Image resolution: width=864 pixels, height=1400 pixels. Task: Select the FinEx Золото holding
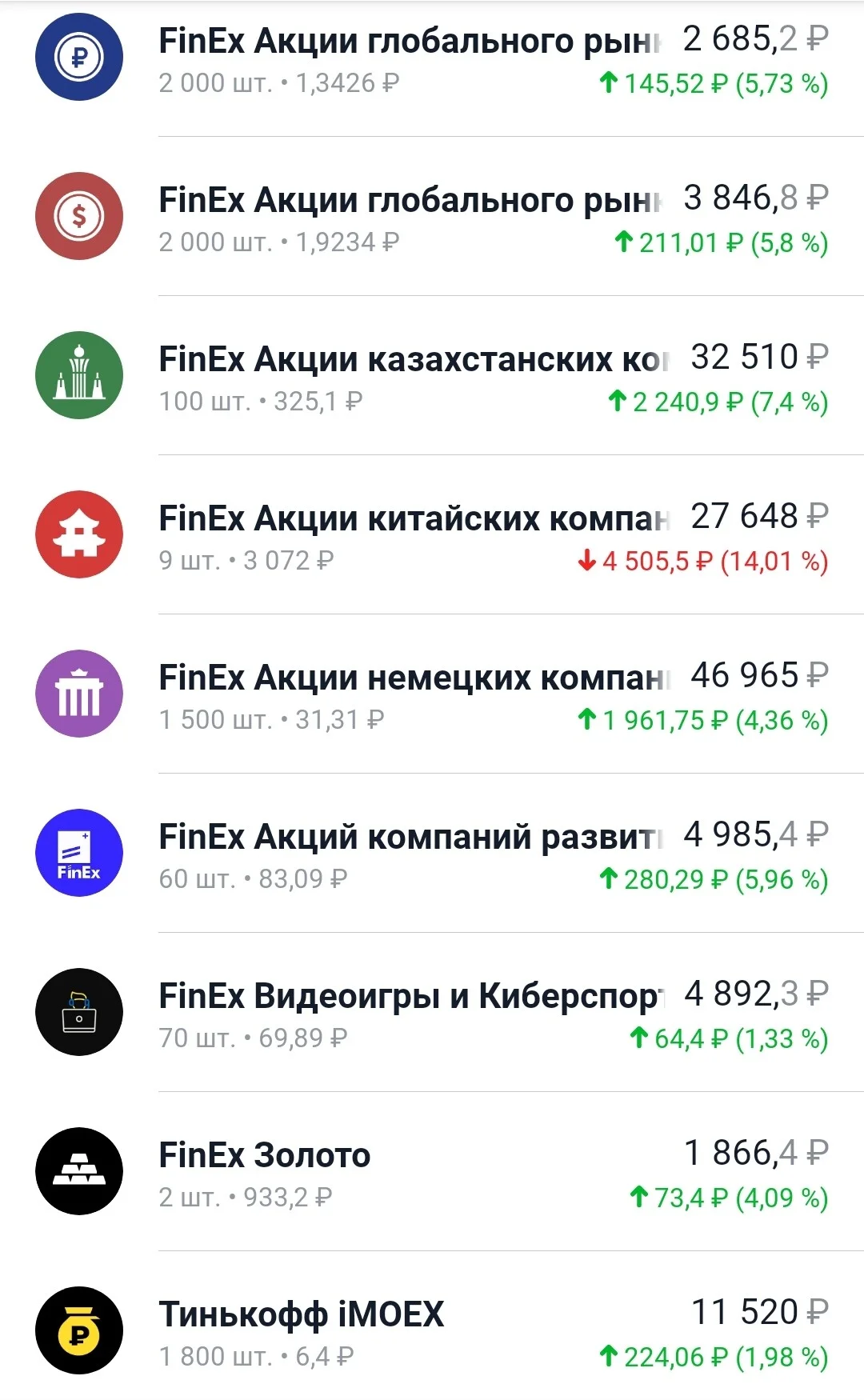pos(432,1172)
